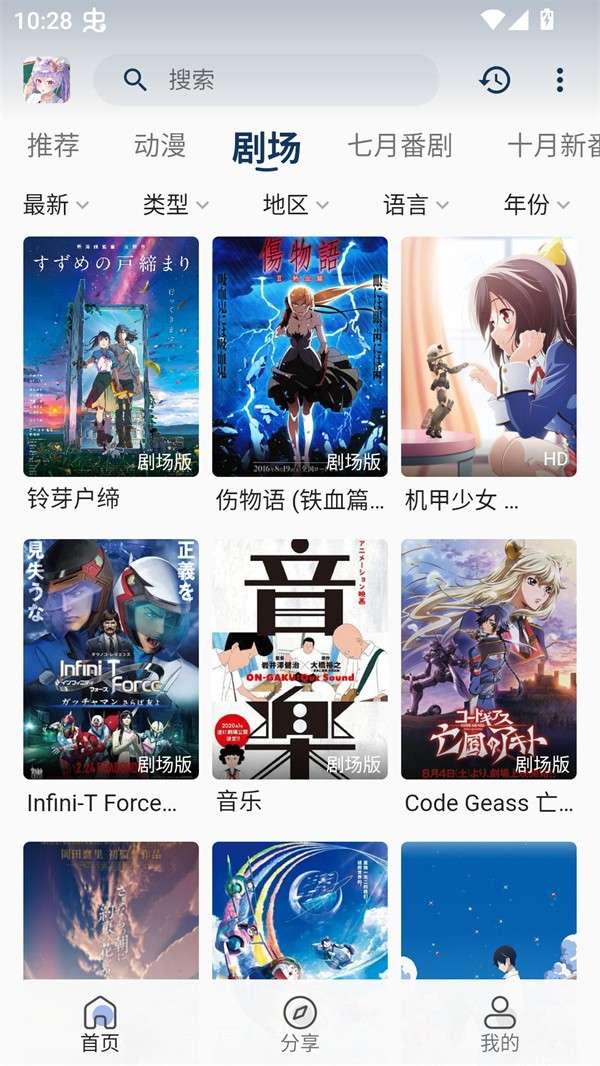Expand the 语言 filter dropdown

416,205
